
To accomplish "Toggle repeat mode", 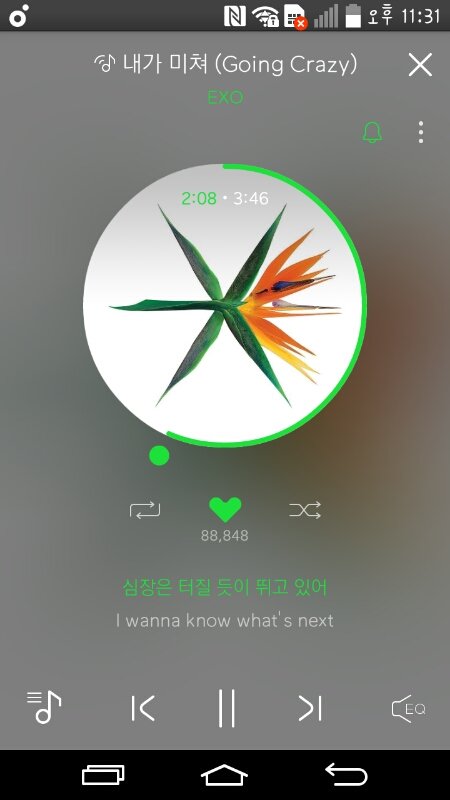I will point(145,510).
